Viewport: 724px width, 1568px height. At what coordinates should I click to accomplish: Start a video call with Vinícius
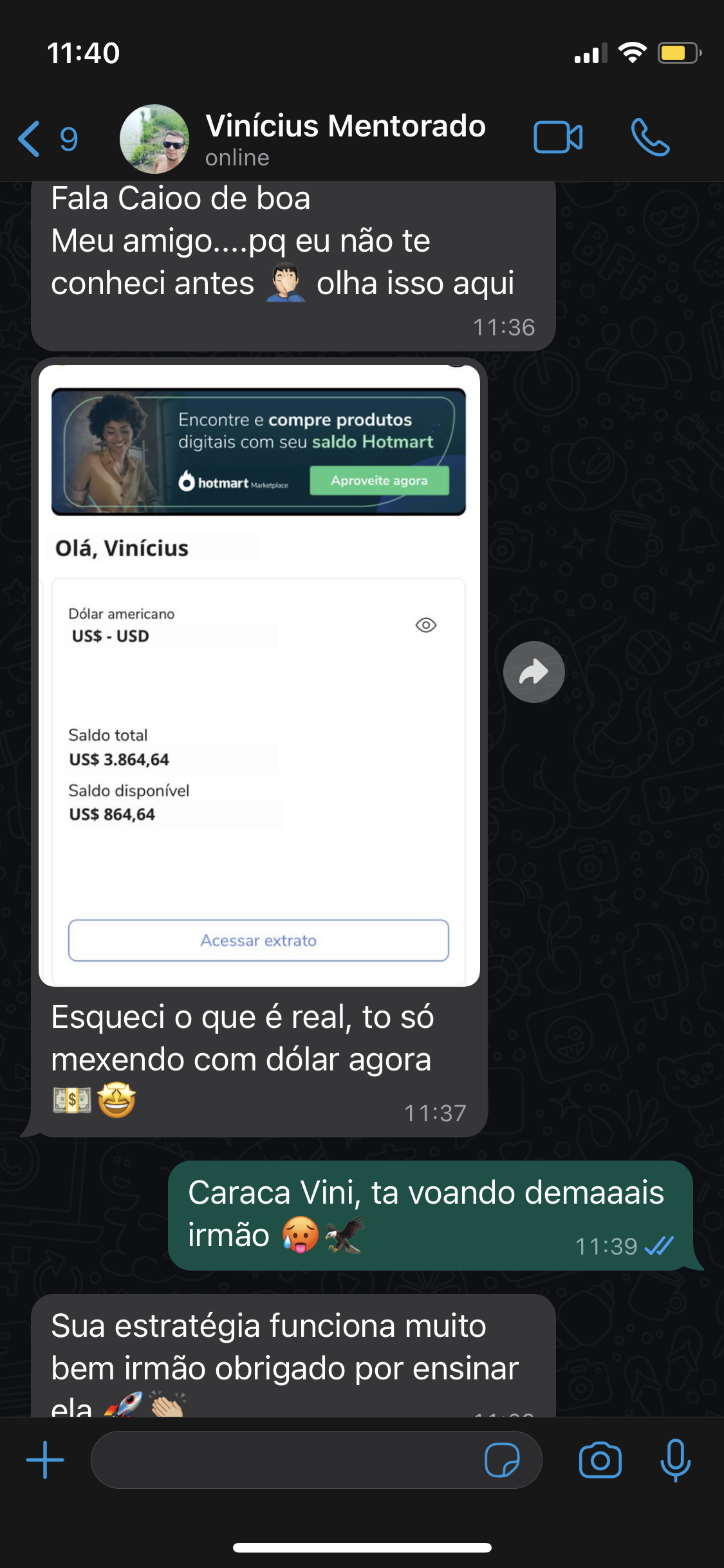point(558,138)
